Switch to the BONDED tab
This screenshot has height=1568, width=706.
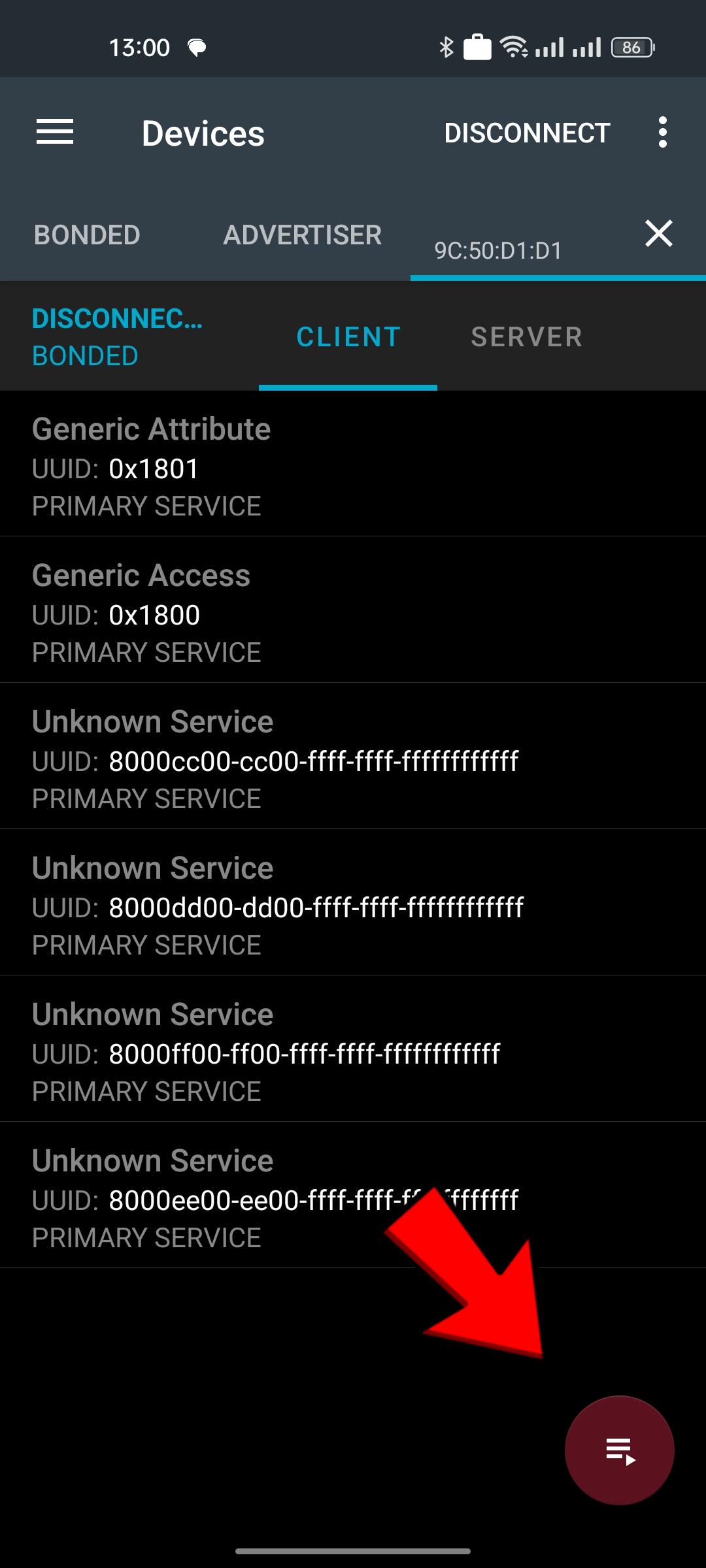[x=87, y=235]
